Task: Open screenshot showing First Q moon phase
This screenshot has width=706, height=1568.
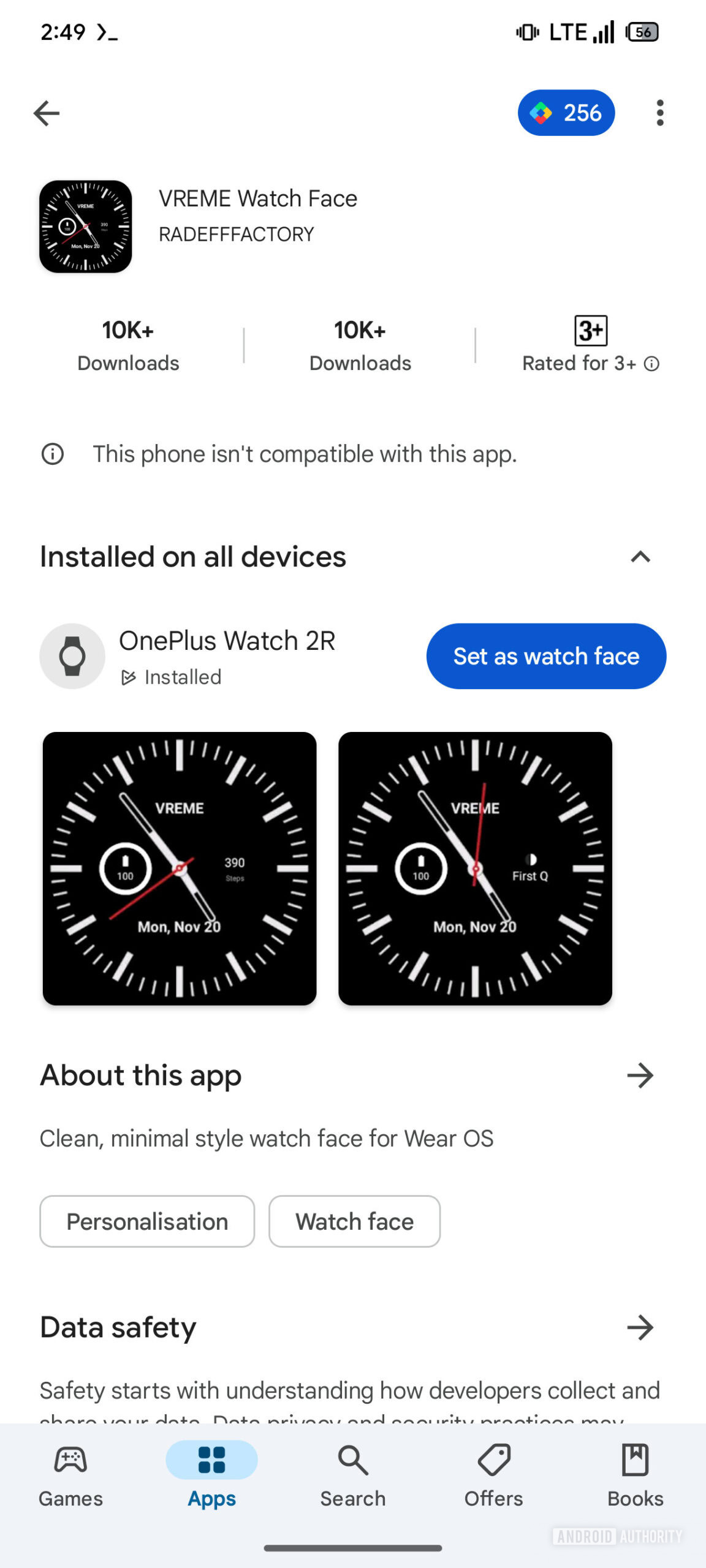Action: [x=475, y=869]
